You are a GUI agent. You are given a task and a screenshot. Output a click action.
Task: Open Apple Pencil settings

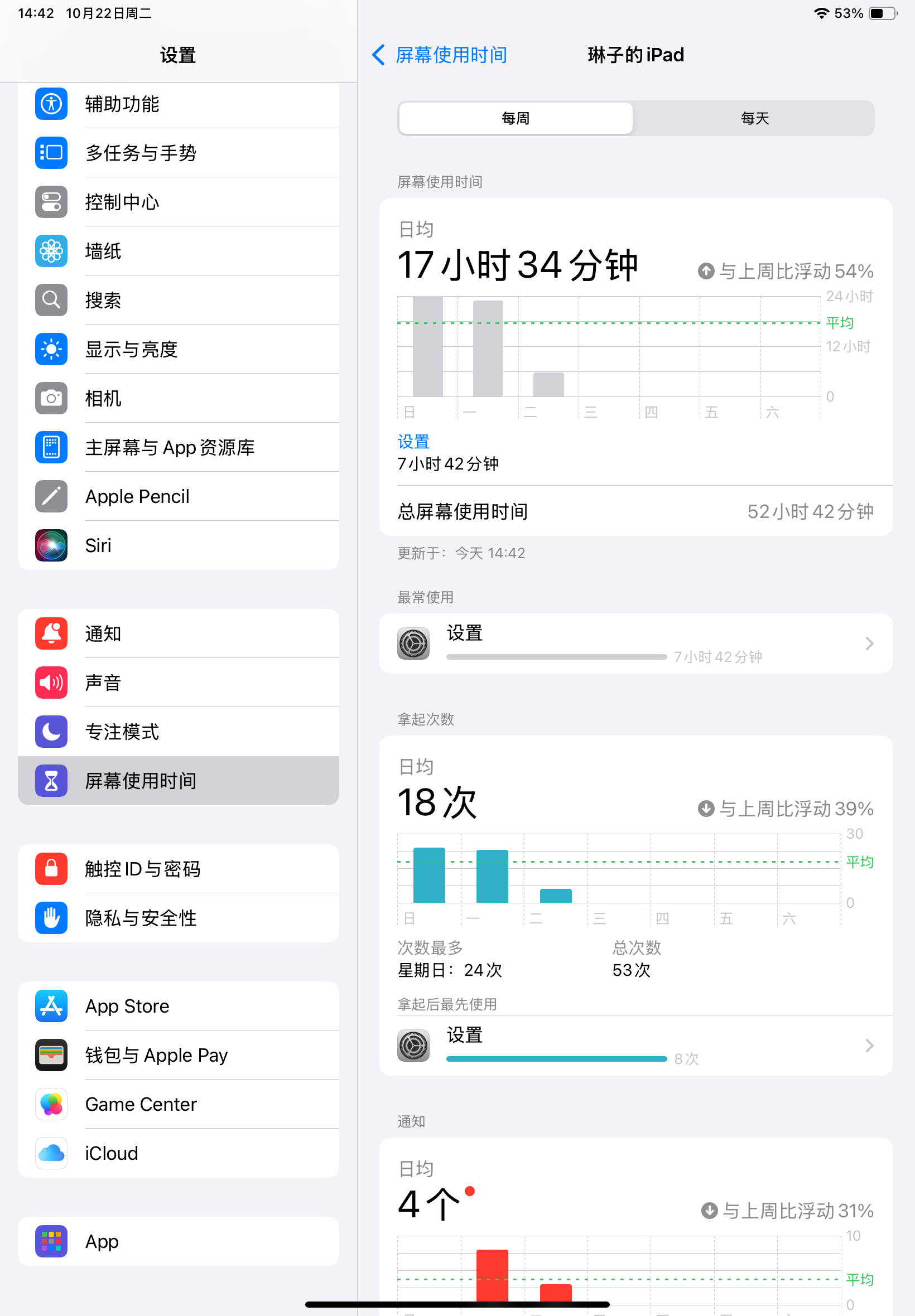[x=179, y=496]
